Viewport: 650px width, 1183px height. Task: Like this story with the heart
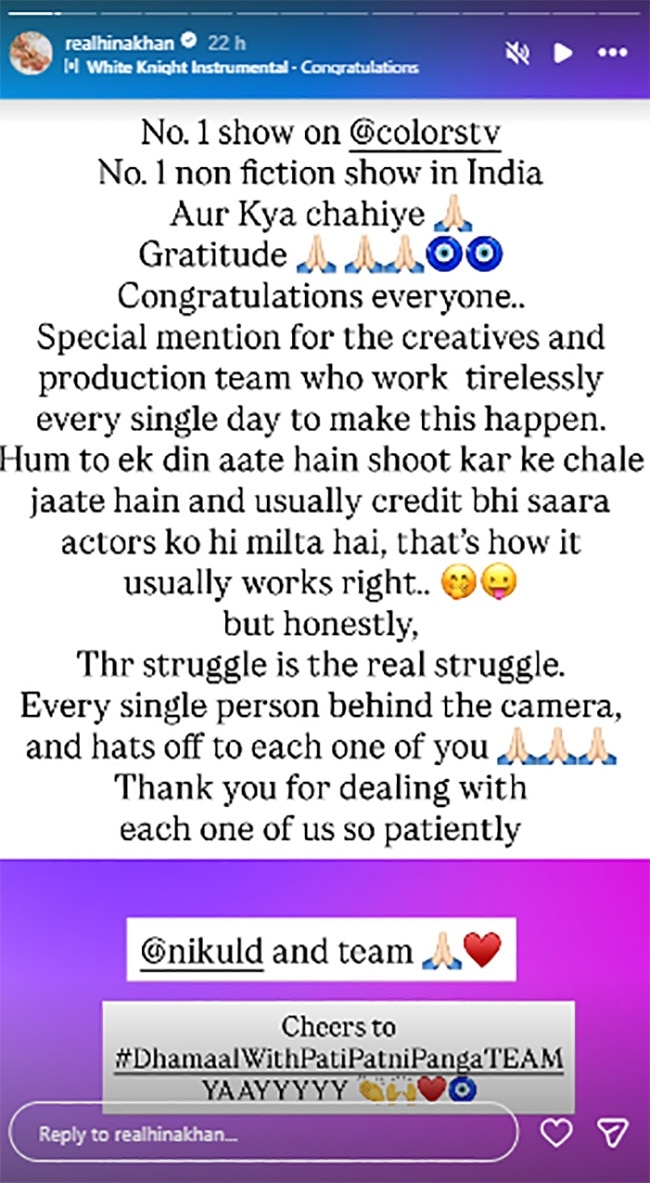point(556,1134)
